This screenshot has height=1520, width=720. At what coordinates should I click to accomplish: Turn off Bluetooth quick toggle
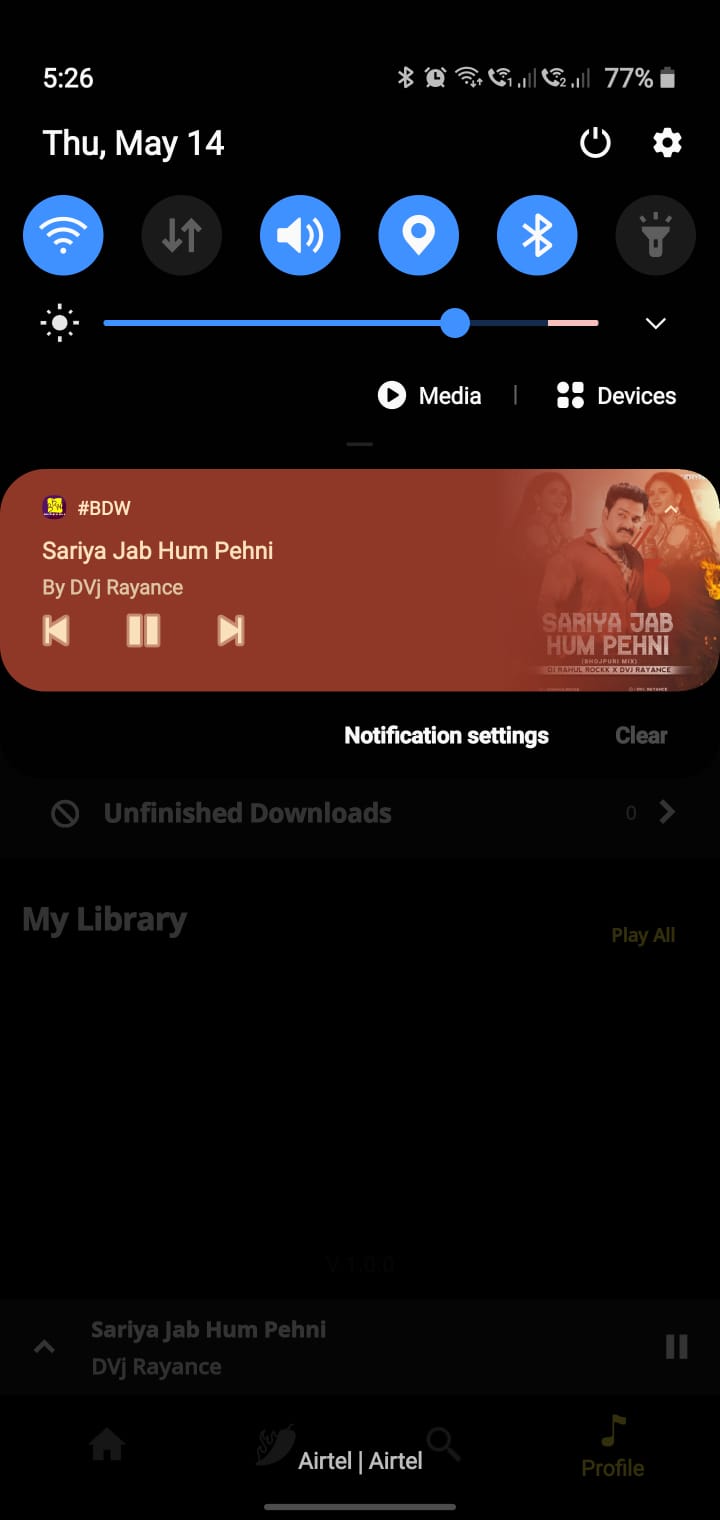click(x=537, y=235)
